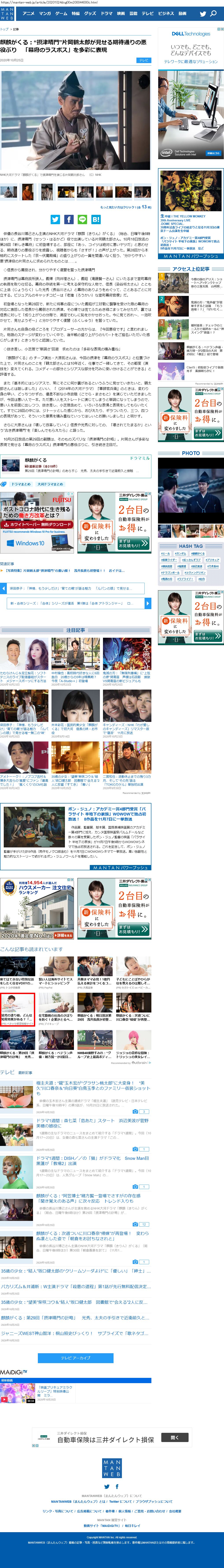Share article on Facebook
Viewport: 224px width, 1568px height.
click(69, 219)
